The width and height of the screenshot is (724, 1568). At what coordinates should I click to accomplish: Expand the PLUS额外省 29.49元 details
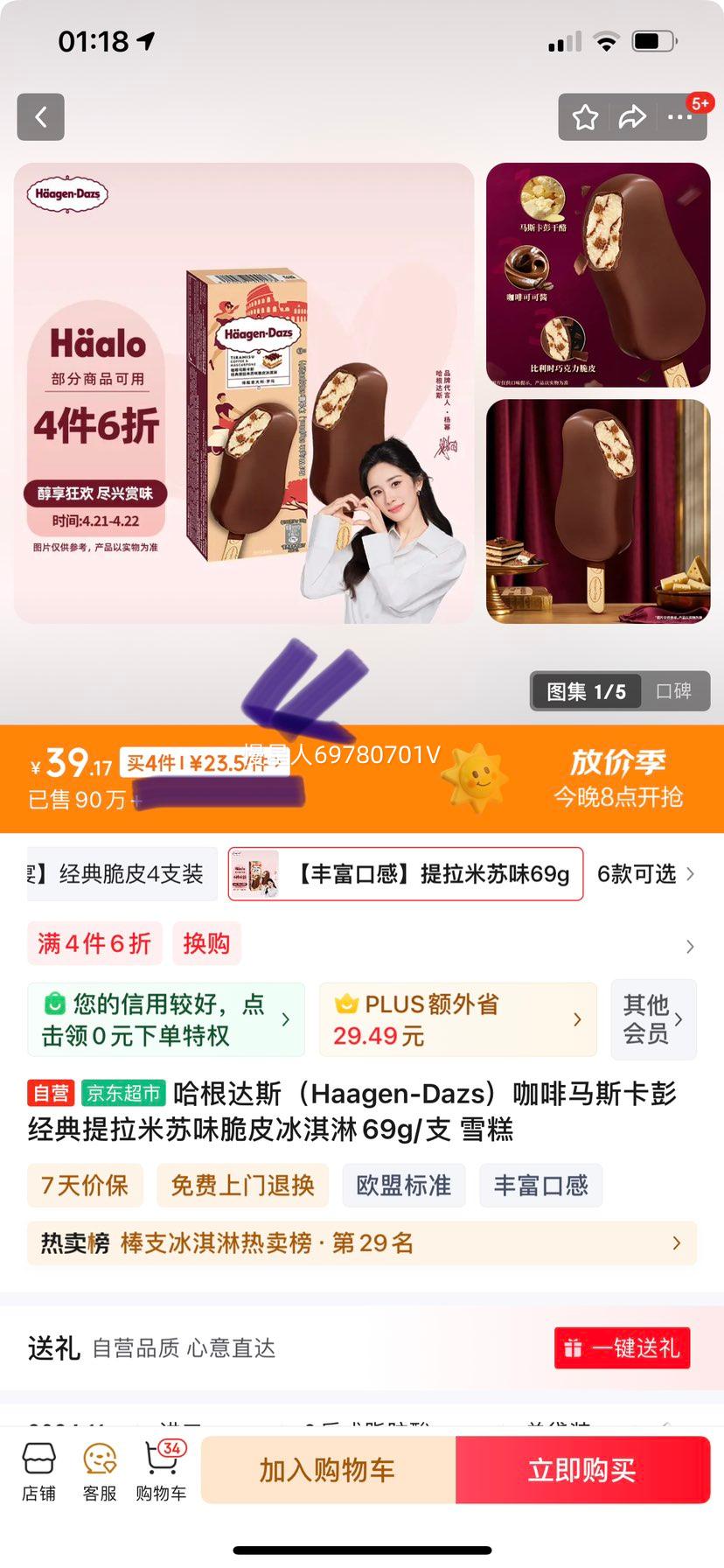click(457, 1019)
